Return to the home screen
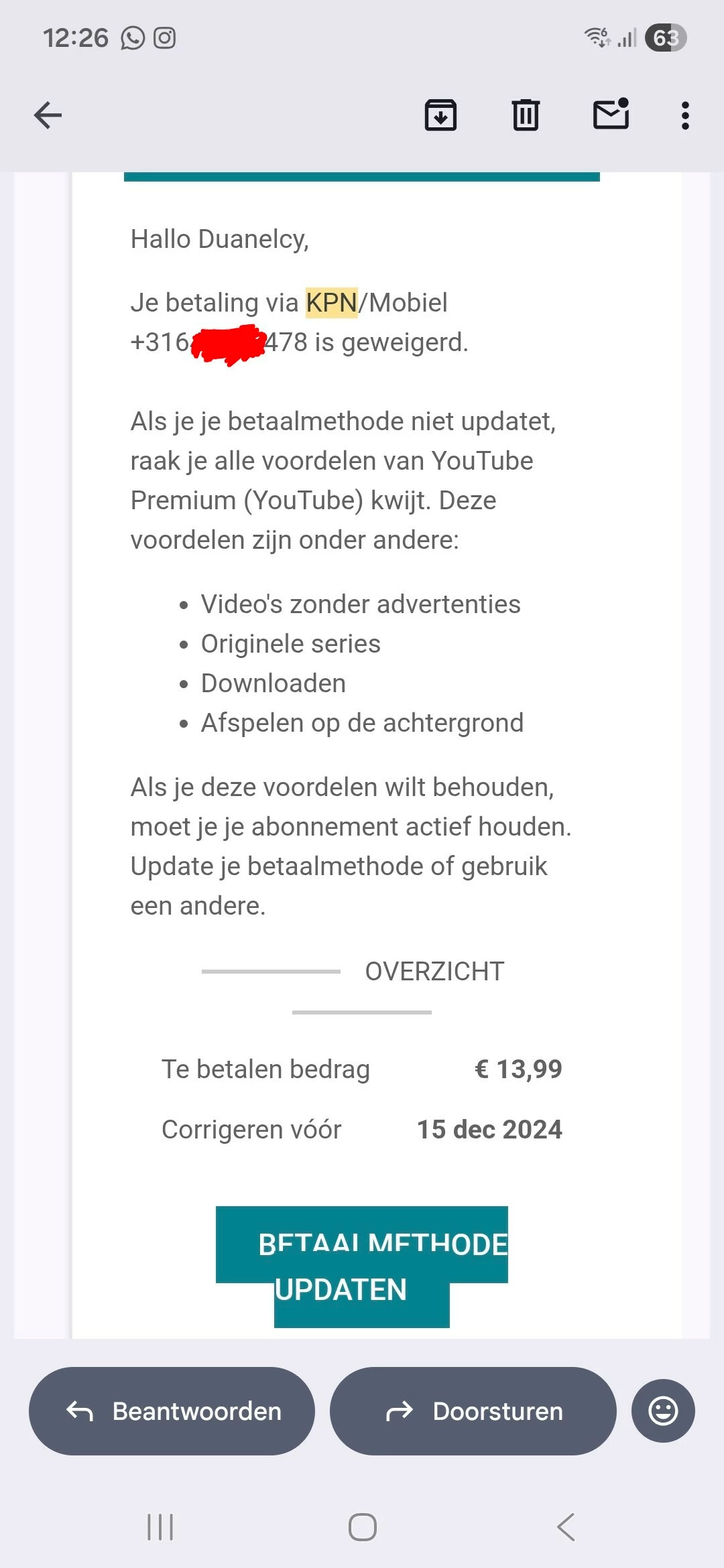The height and width of the screenshot is (1568, 724). point(362,1527)
